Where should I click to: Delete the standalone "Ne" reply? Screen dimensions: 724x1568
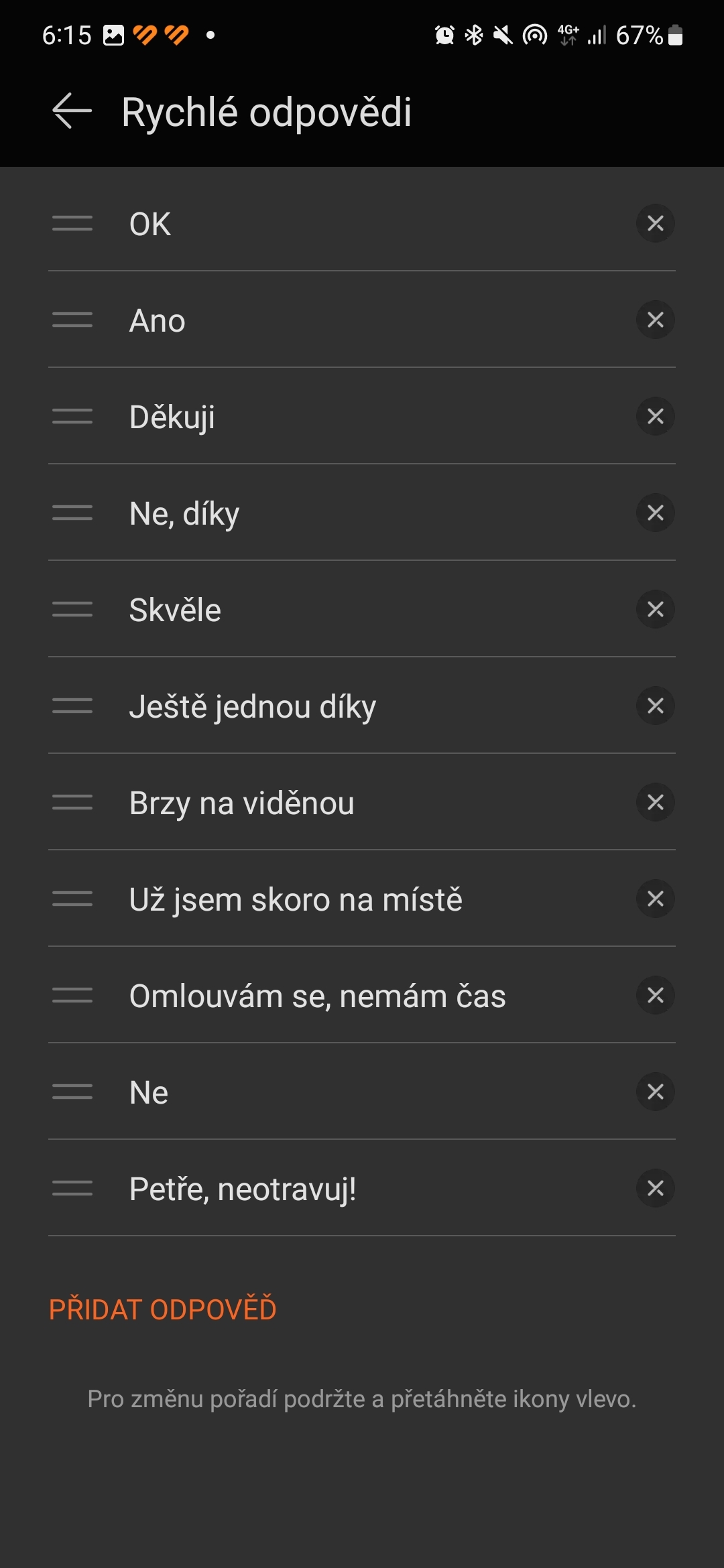click(x=655, y=1092)
